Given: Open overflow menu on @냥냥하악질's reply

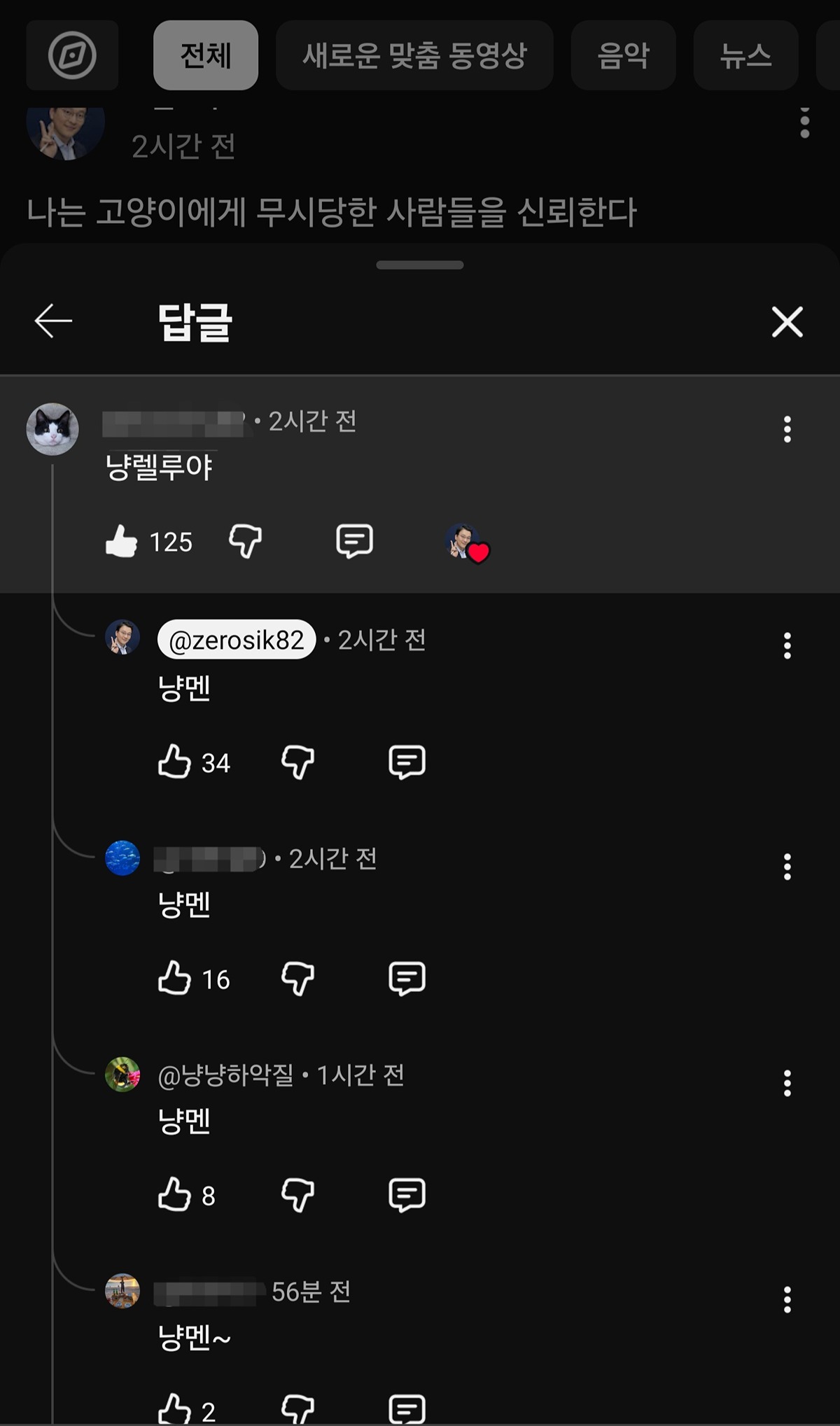Looking at the screenshot, I should (787, 1083).
